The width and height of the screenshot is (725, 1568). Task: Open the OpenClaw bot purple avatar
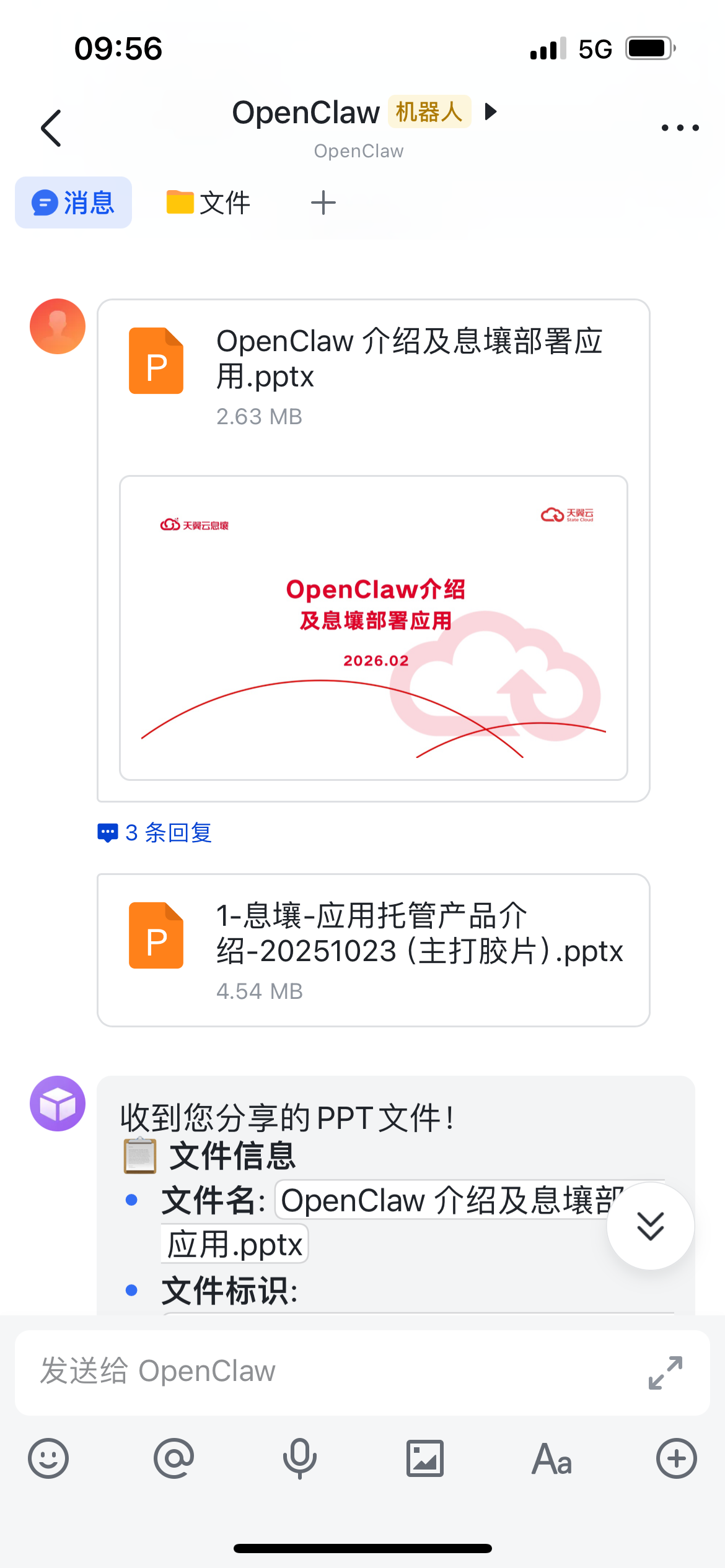[58, 1104]
